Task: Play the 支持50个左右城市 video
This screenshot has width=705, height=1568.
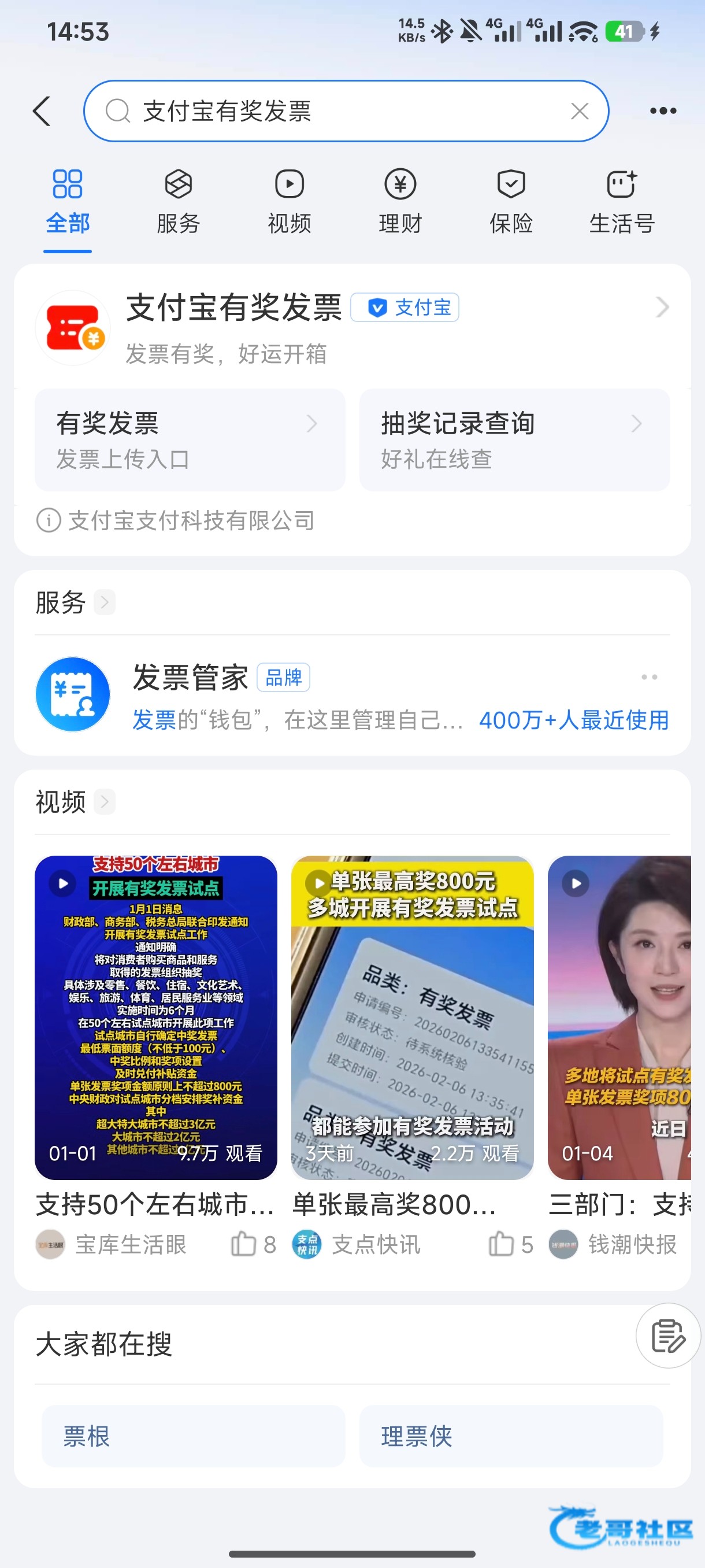Action: pos(155,1016)
